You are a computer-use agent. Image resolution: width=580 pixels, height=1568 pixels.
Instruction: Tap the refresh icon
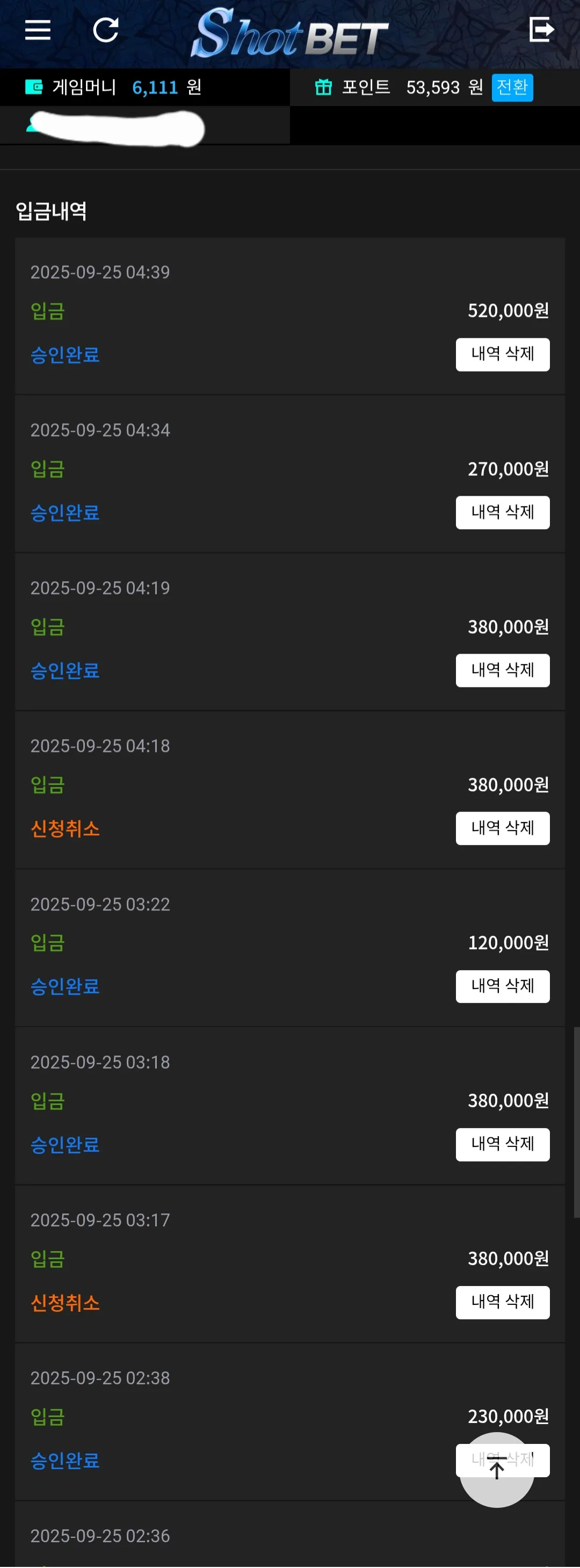(106, 29)
